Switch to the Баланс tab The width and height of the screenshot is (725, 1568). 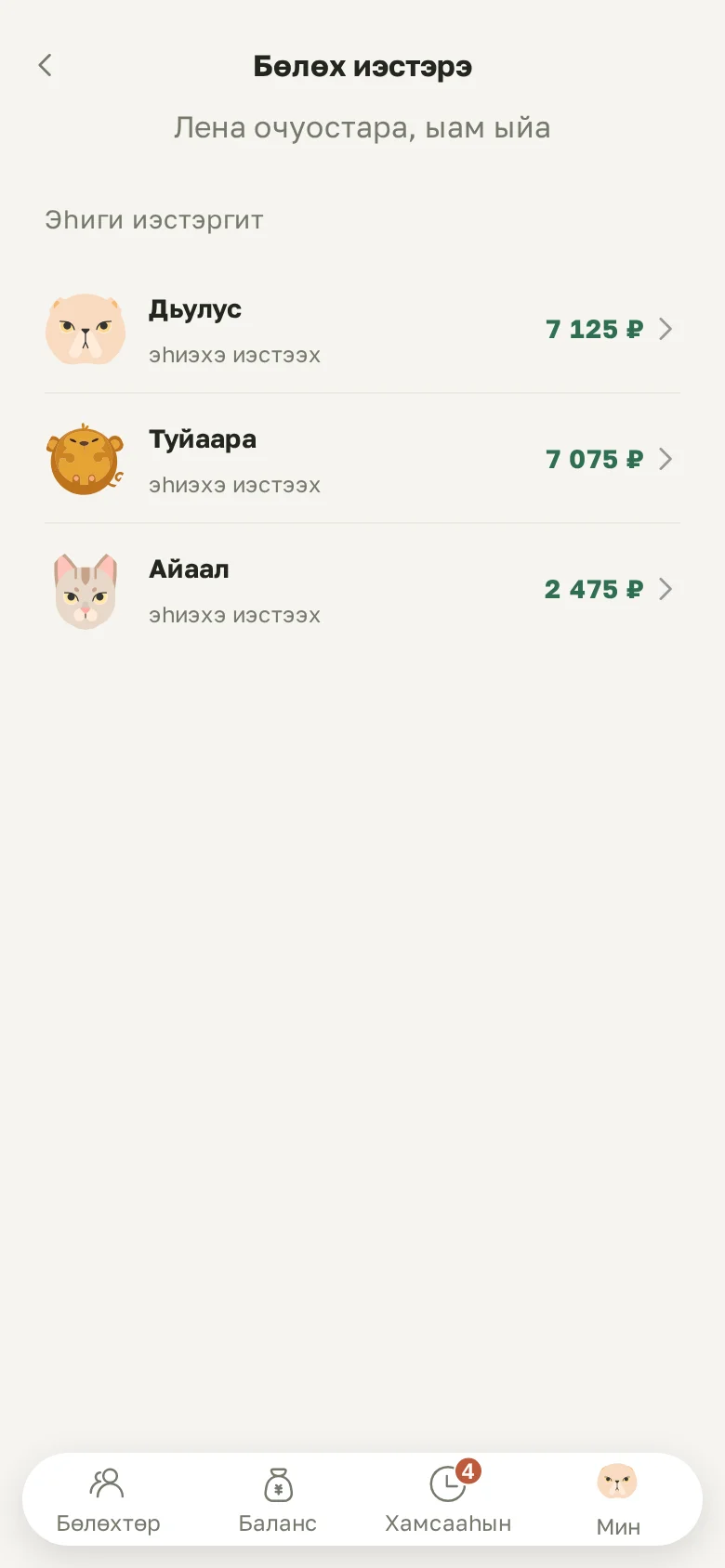coord(278,1499)
